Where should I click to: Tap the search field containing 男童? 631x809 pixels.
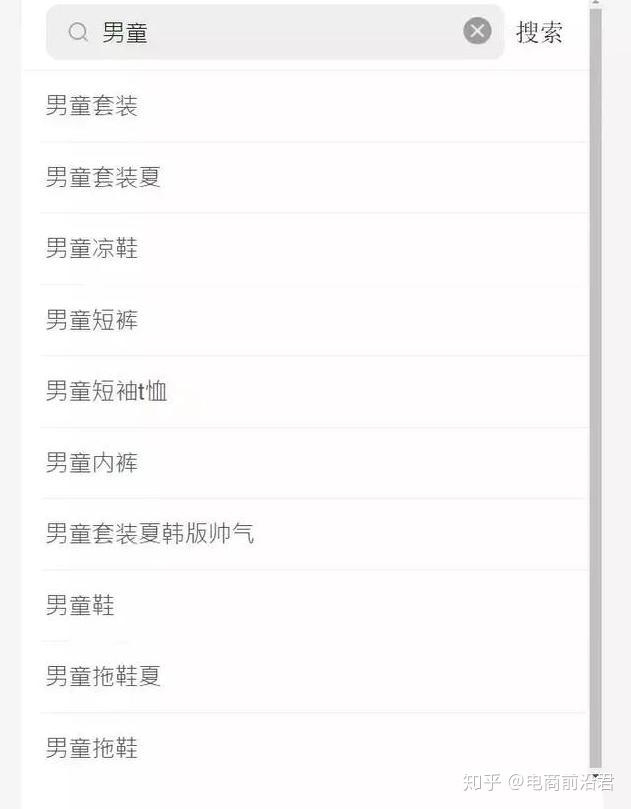(270, 32)
